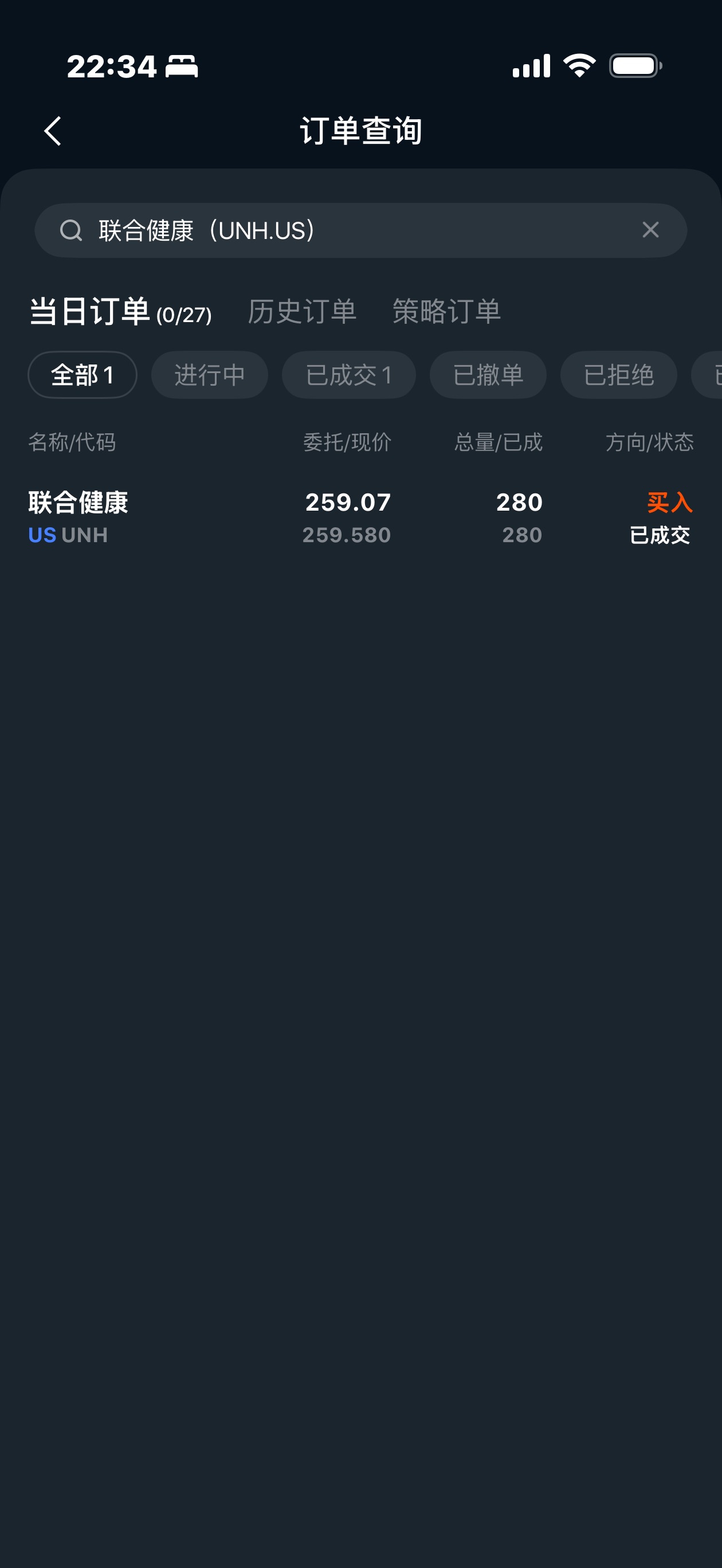Clear the UNH.US search text
Screen dimensions: 722x1568
650,230
